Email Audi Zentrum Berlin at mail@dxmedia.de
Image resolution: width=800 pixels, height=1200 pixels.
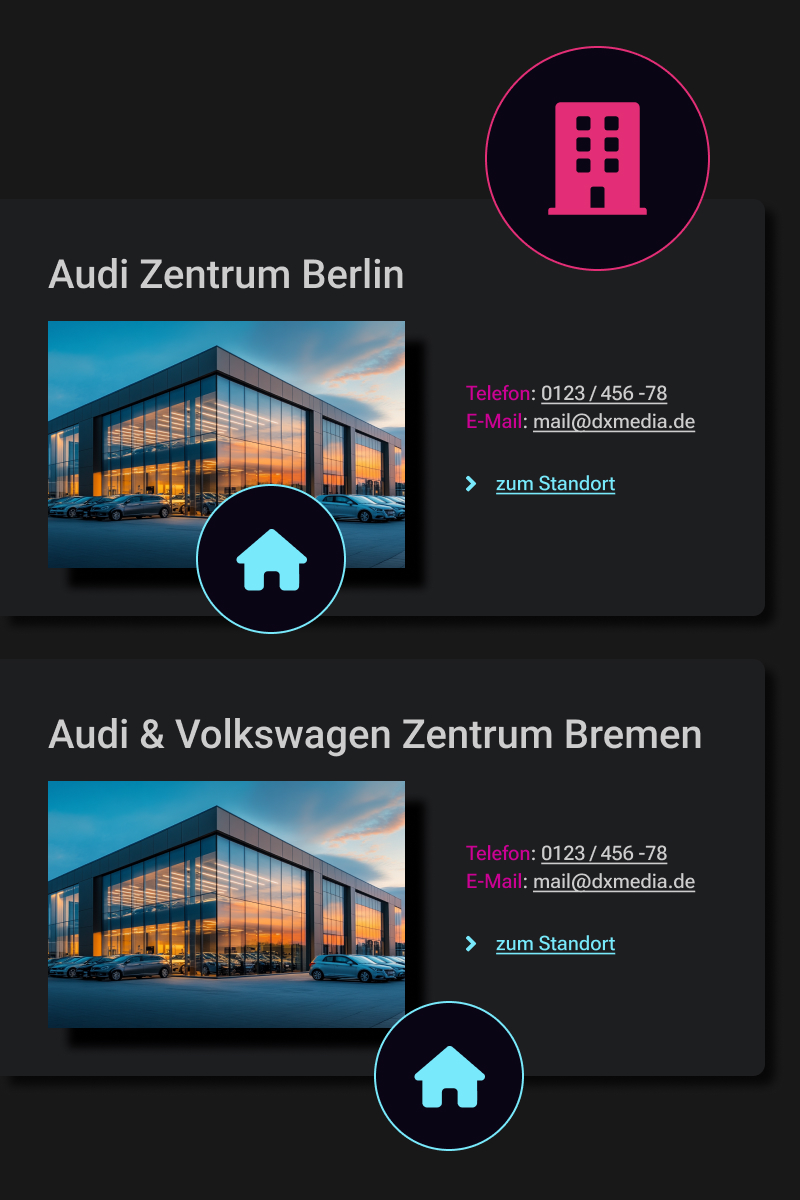coord(613,421)
